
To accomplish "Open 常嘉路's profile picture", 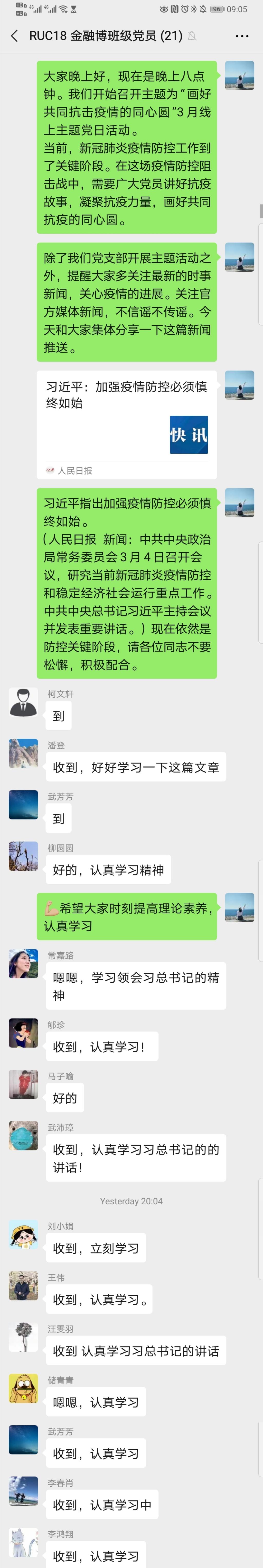I will tap(23, 964).
